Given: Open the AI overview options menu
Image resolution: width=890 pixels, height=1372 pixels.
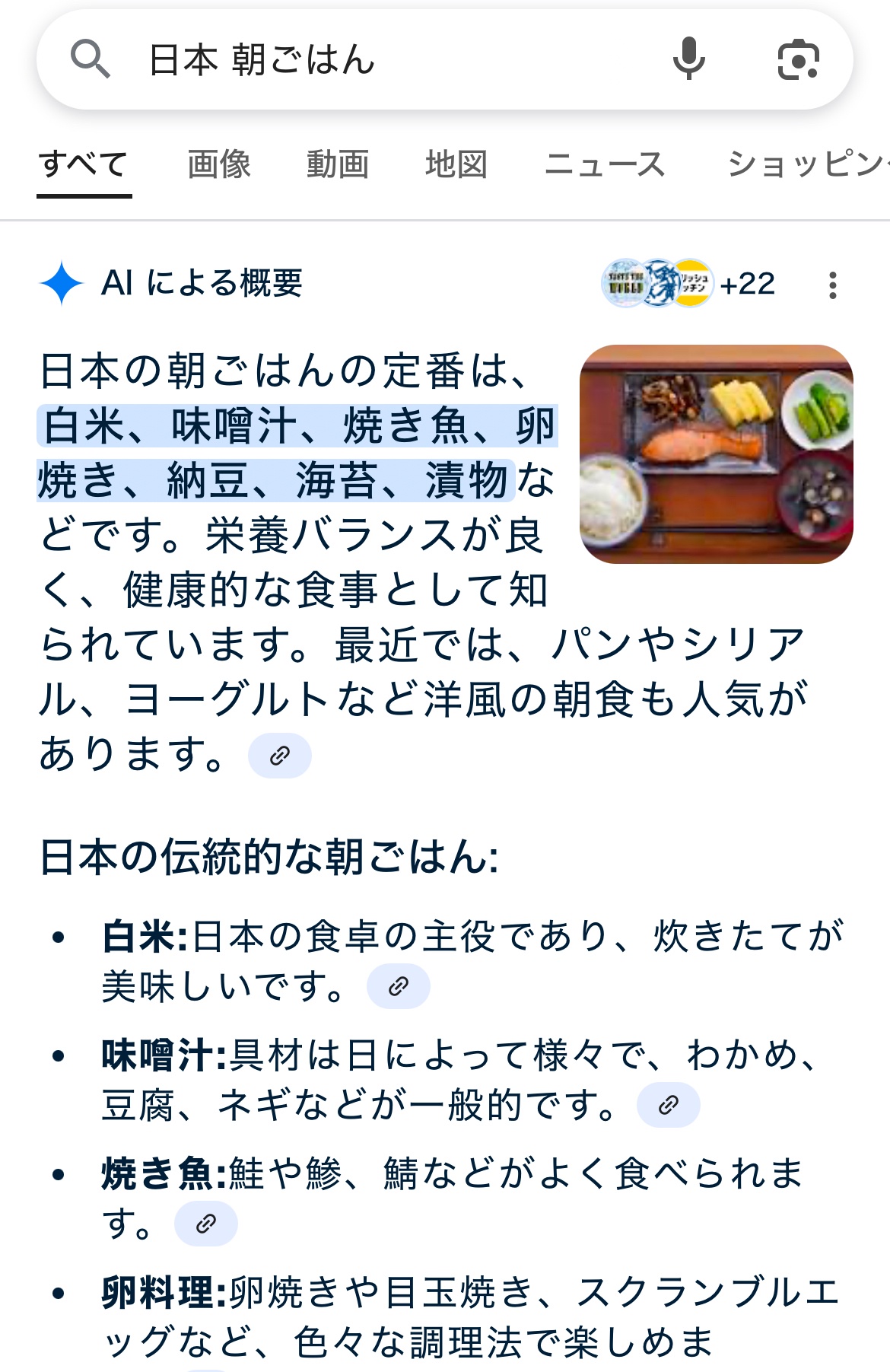Looking at the screenshot, I should (x=833, y=285).
